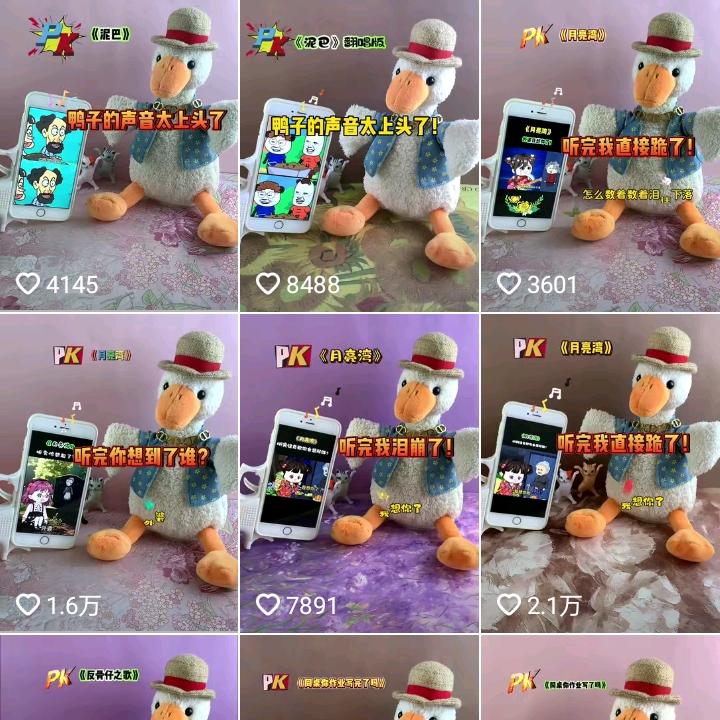Open the 《反骨仔之歌》 video tile
720x720 pixels.
pyautogui.click(x=118, y=680)
